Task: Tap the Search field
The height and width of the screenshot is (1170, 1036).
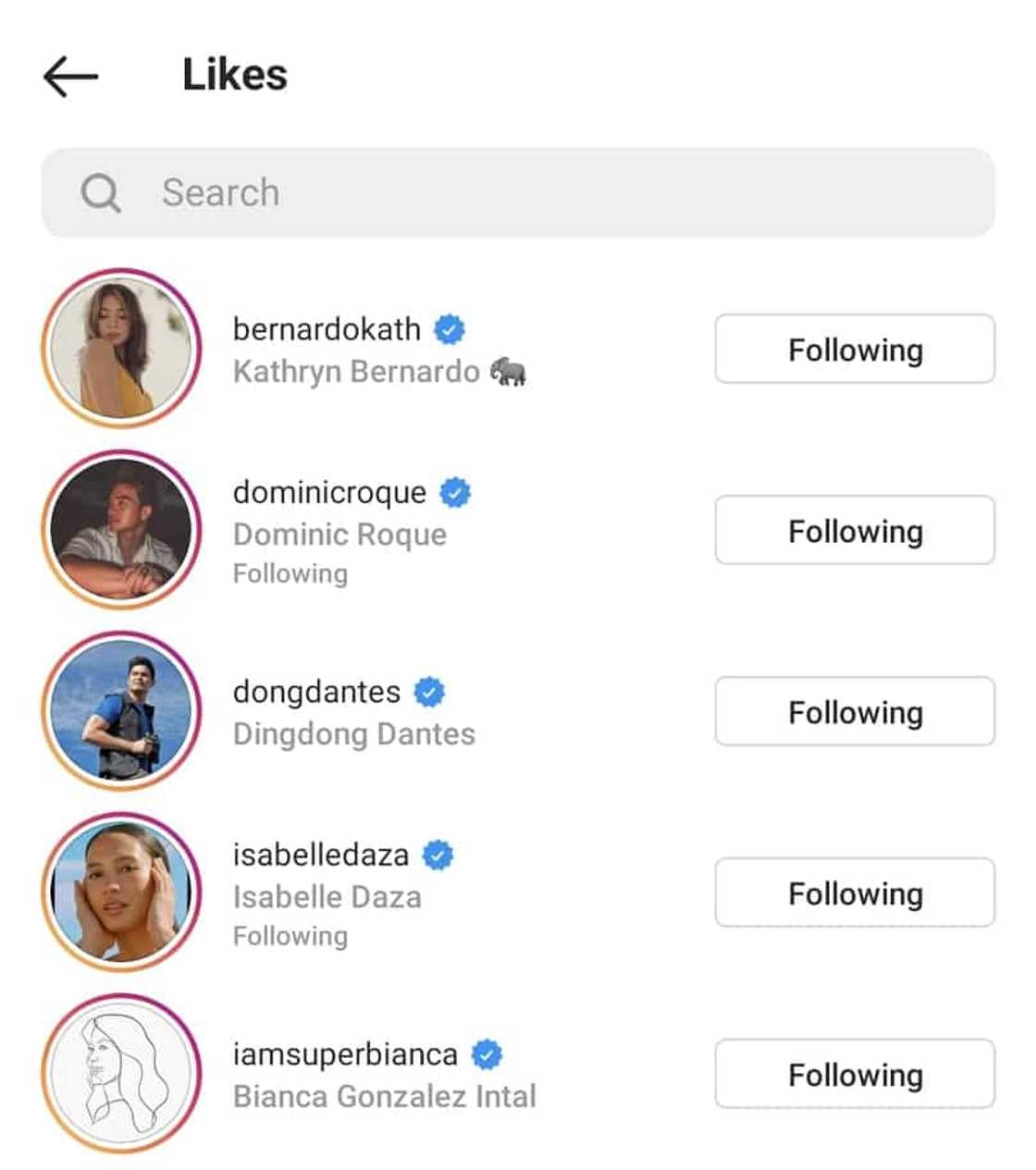Action: [x=518, y=192]
